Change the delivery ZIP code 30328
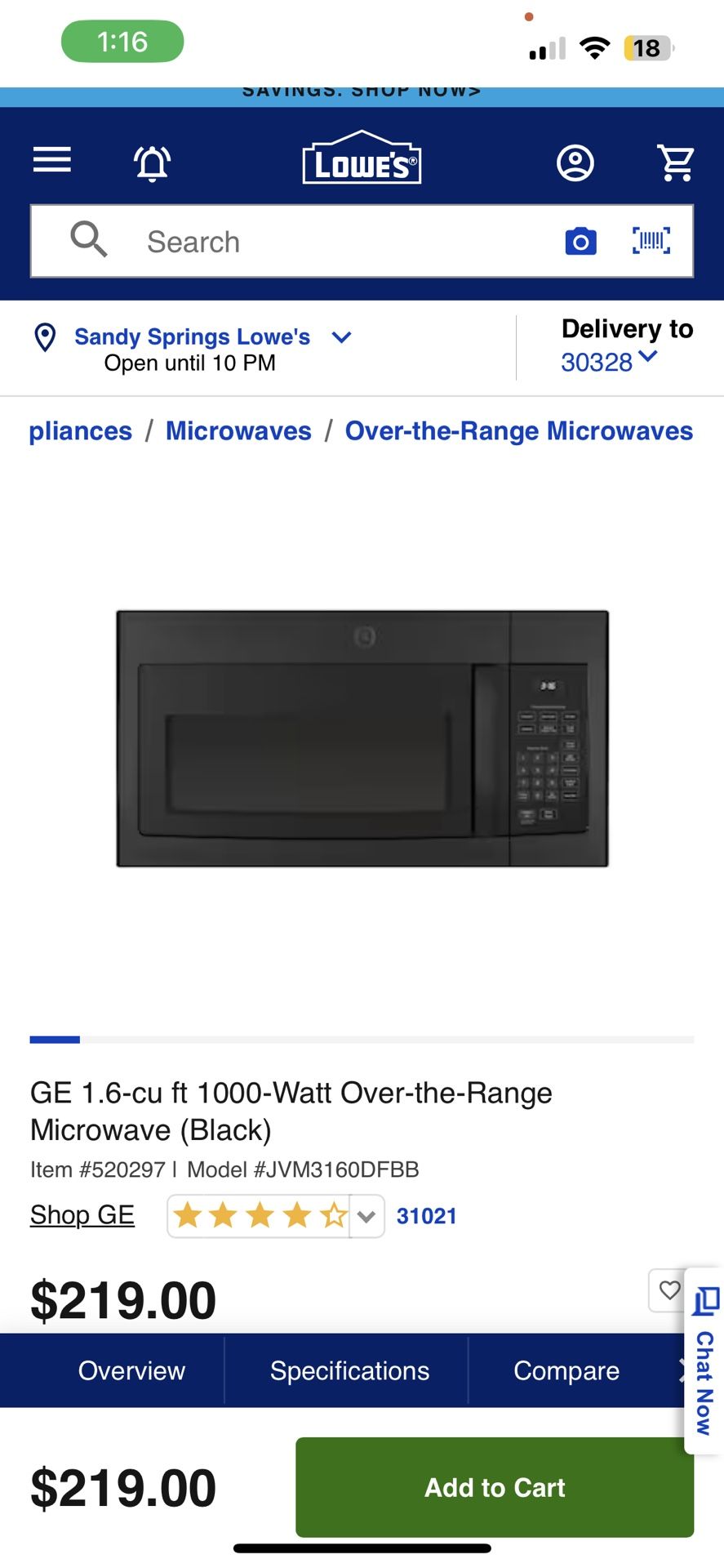This screenshot has height=1568, width=724. 608,360
